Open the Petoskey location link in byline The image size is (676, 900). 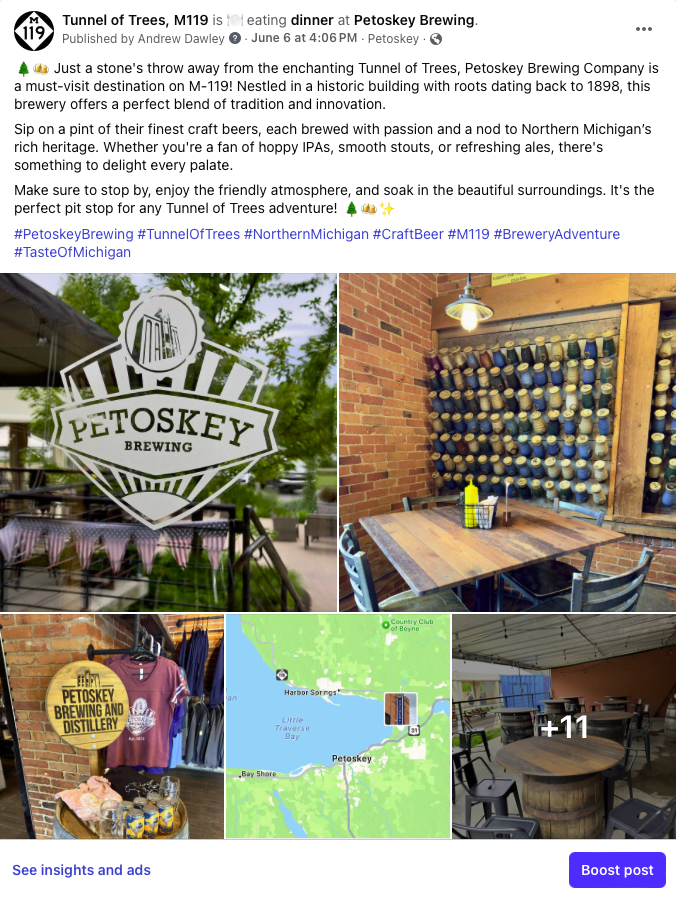(393, 39)
